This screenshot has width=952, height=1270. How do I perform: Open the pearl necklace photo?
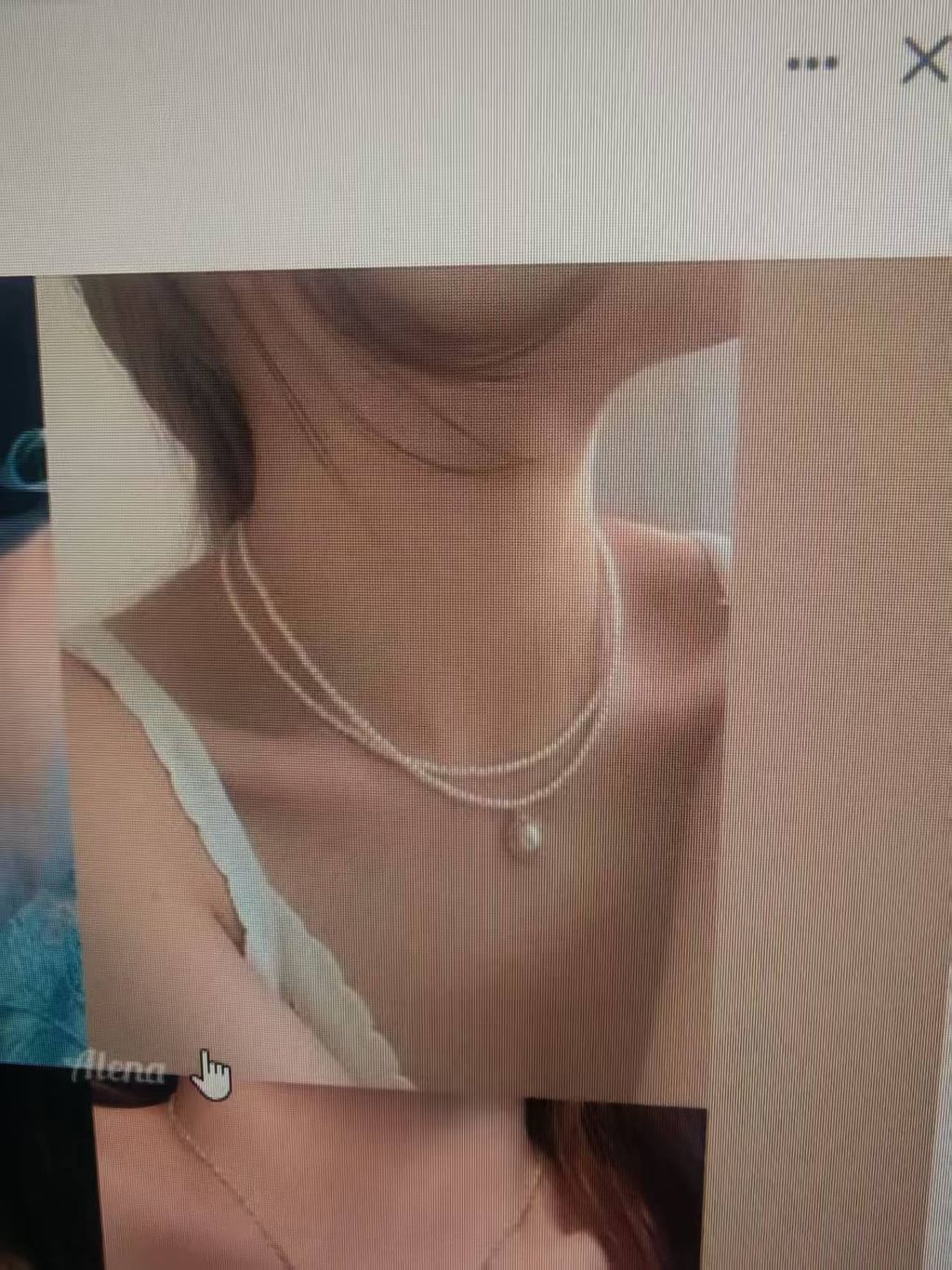point(390,679)
